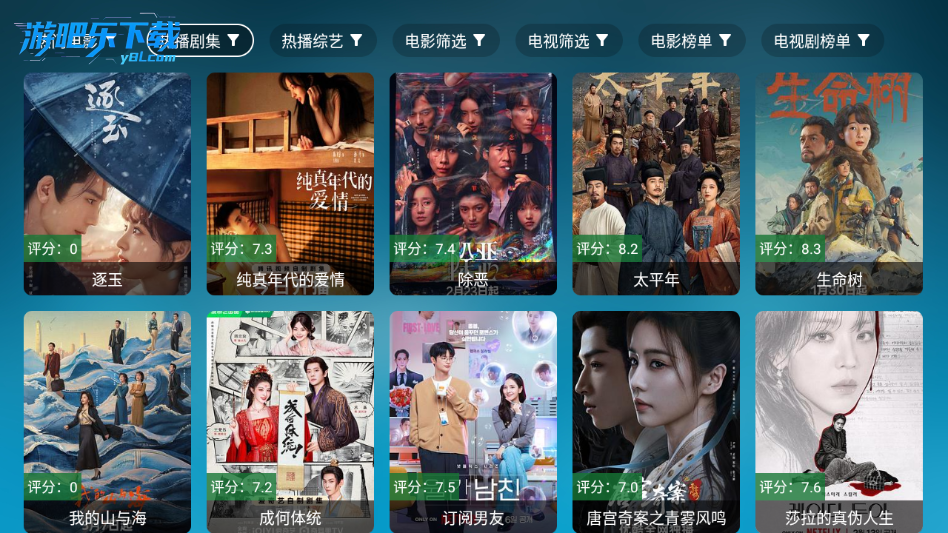Switch to 电视剧榜单 rankings
Screen dimensions: 948x533
click(x=822, y=41)
